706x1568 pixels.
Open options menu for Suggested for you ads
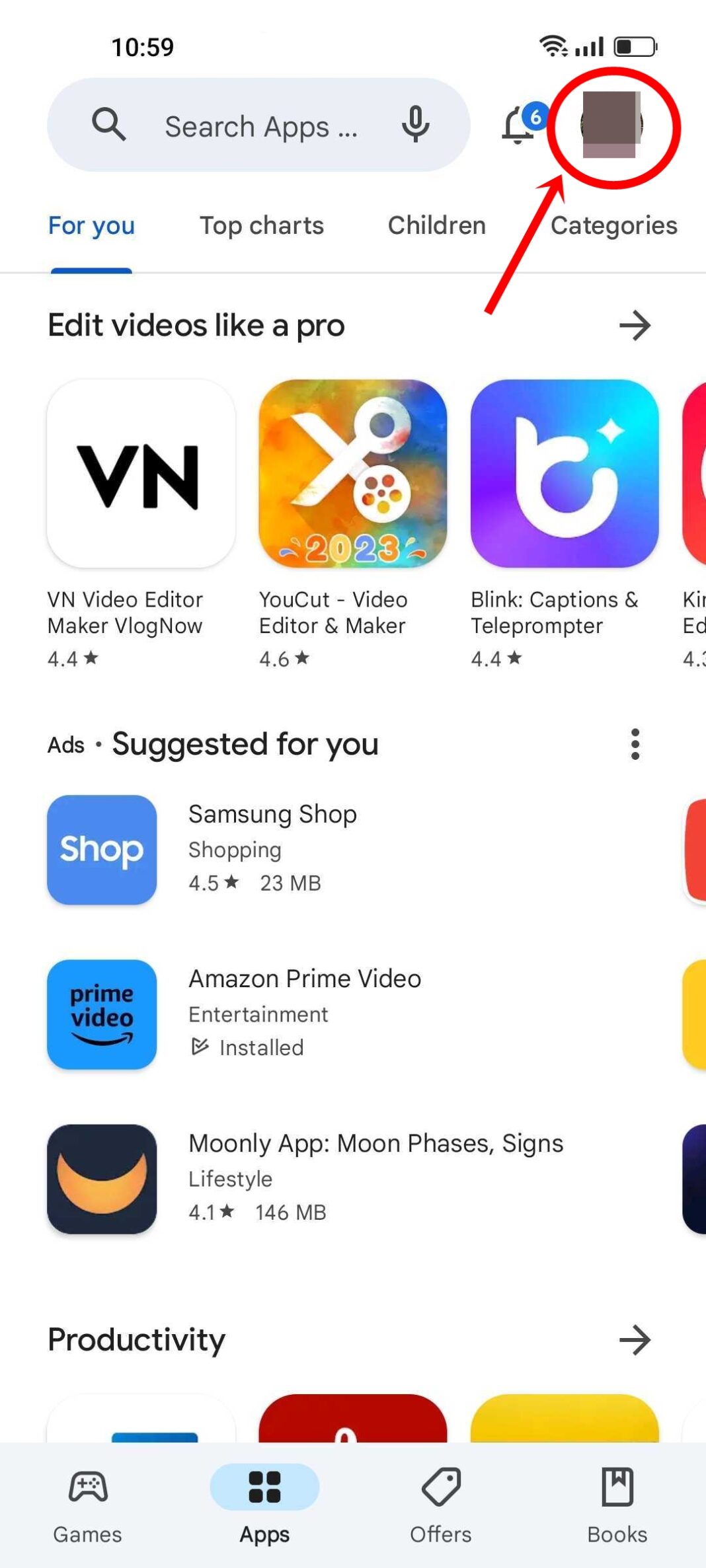click(634, 745)
